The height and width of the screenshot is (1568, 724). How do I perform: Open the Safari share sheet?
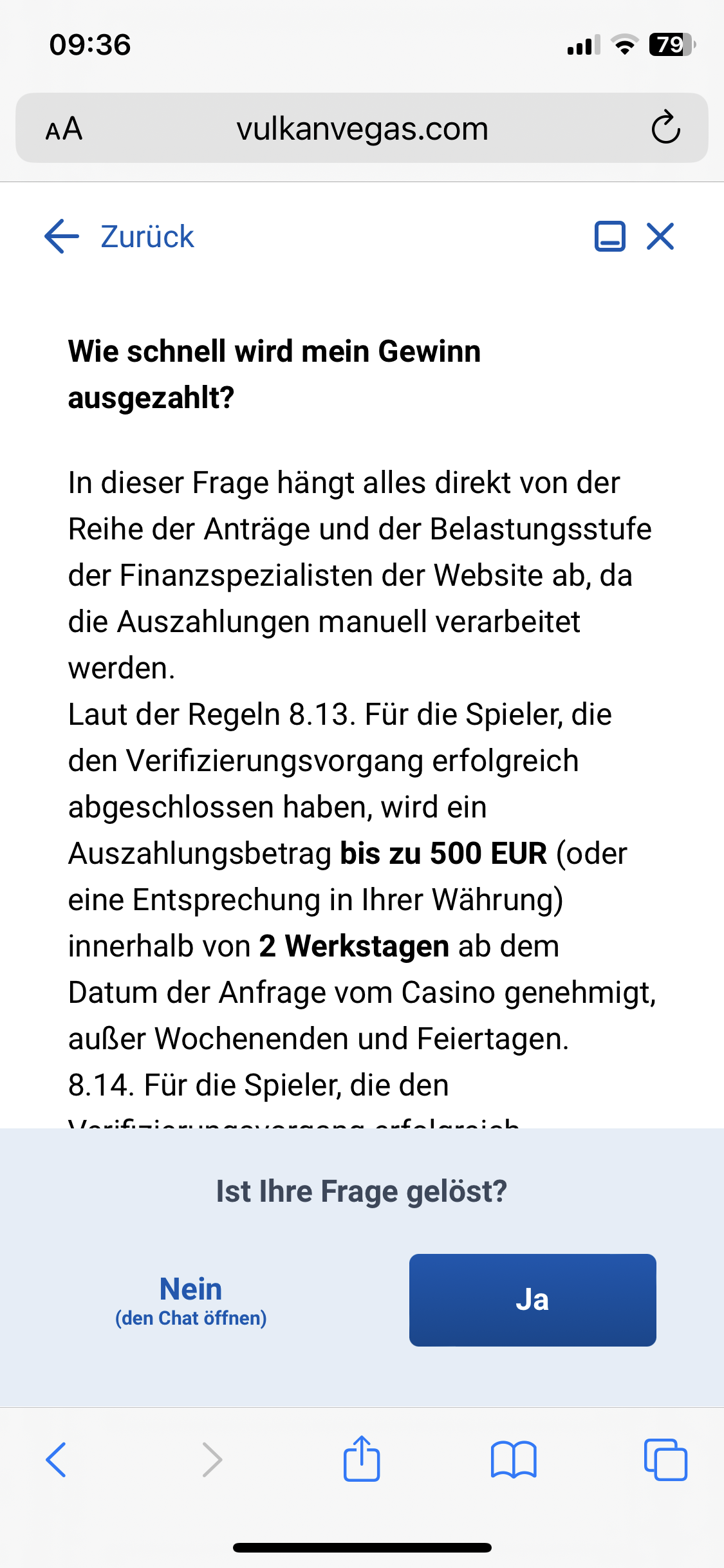click(x=362, y=1459)
